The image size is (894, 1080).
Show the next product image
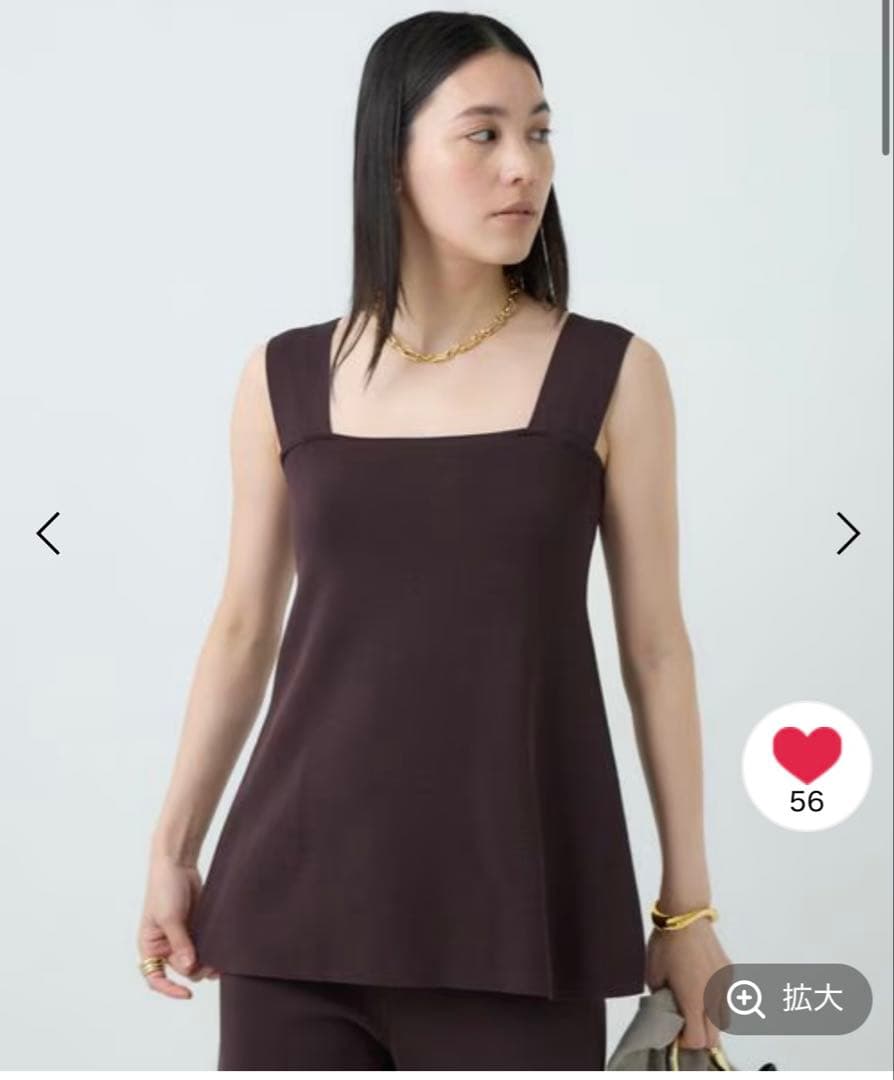click(x=847, y=533)
